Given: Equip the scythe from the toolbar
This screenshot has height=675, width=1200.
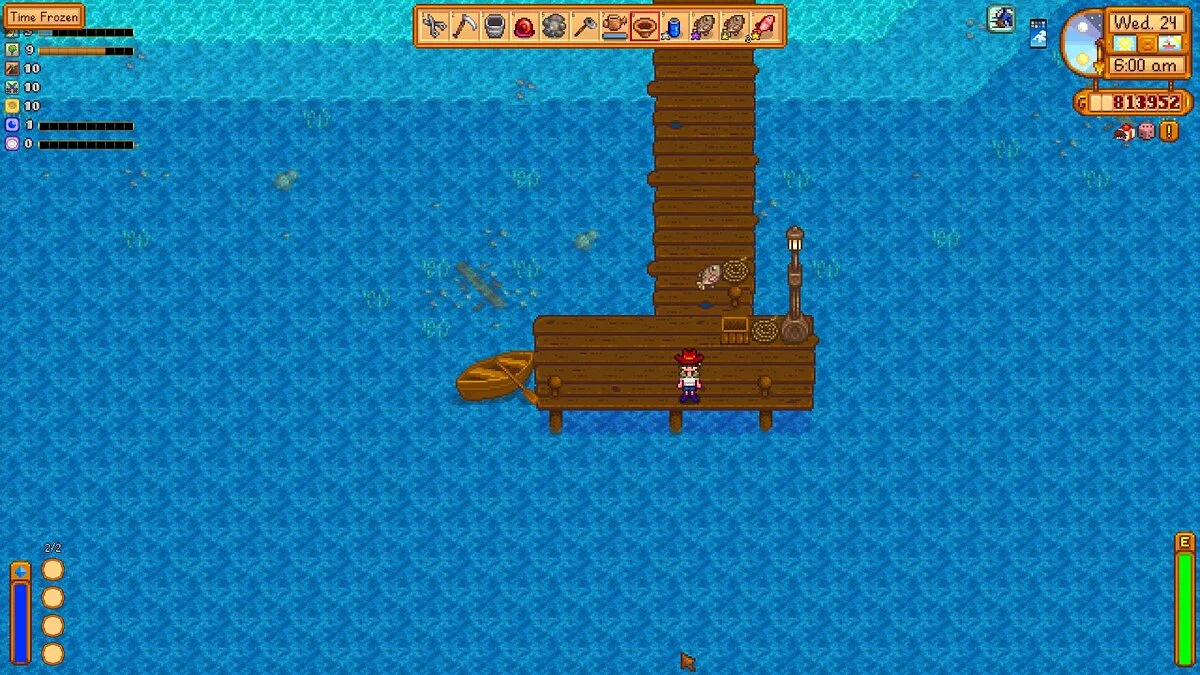Looking at the screenshot, I should (465, 26).
